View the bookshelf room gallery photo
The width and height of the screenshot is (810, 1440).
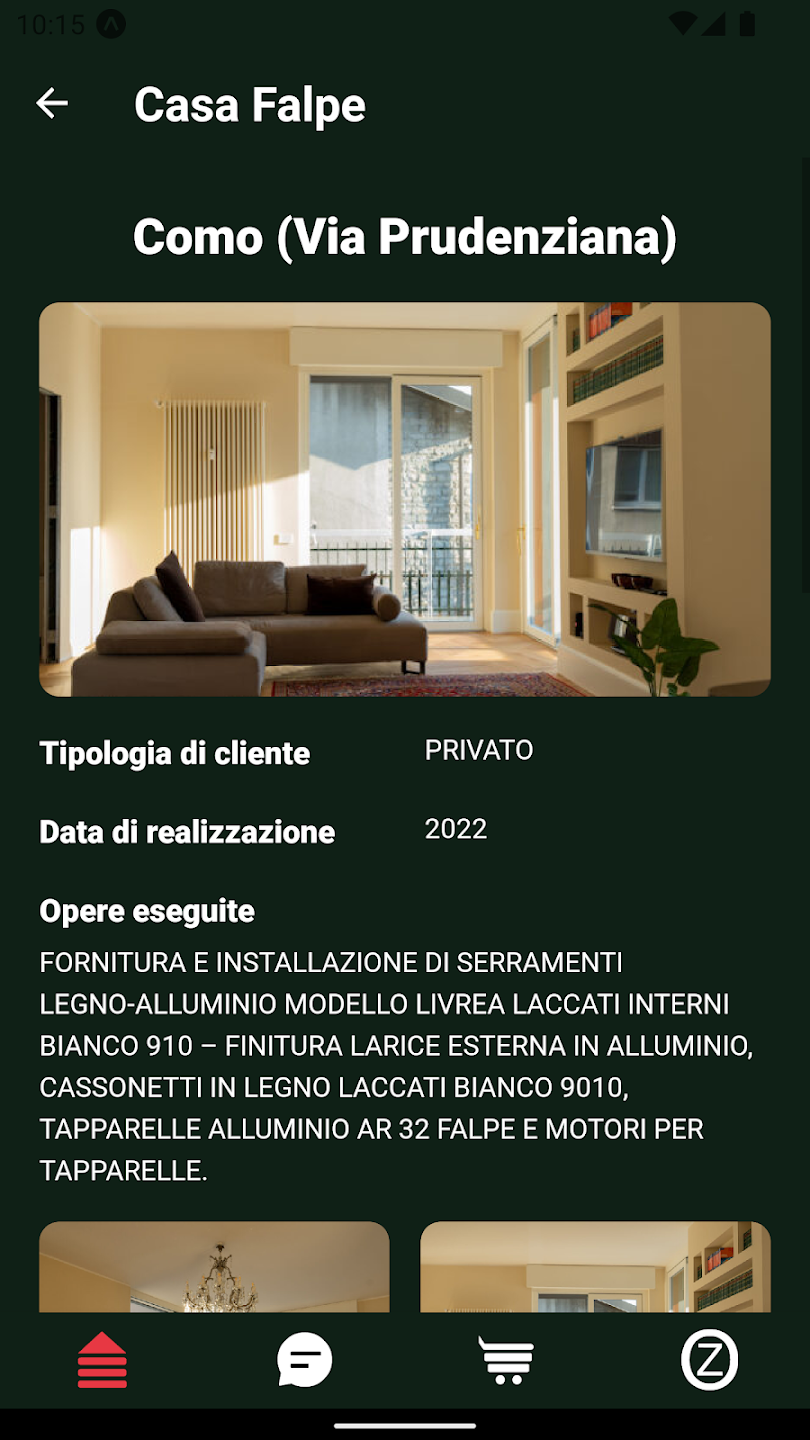pyautogui.click(x=595, y=1266)
